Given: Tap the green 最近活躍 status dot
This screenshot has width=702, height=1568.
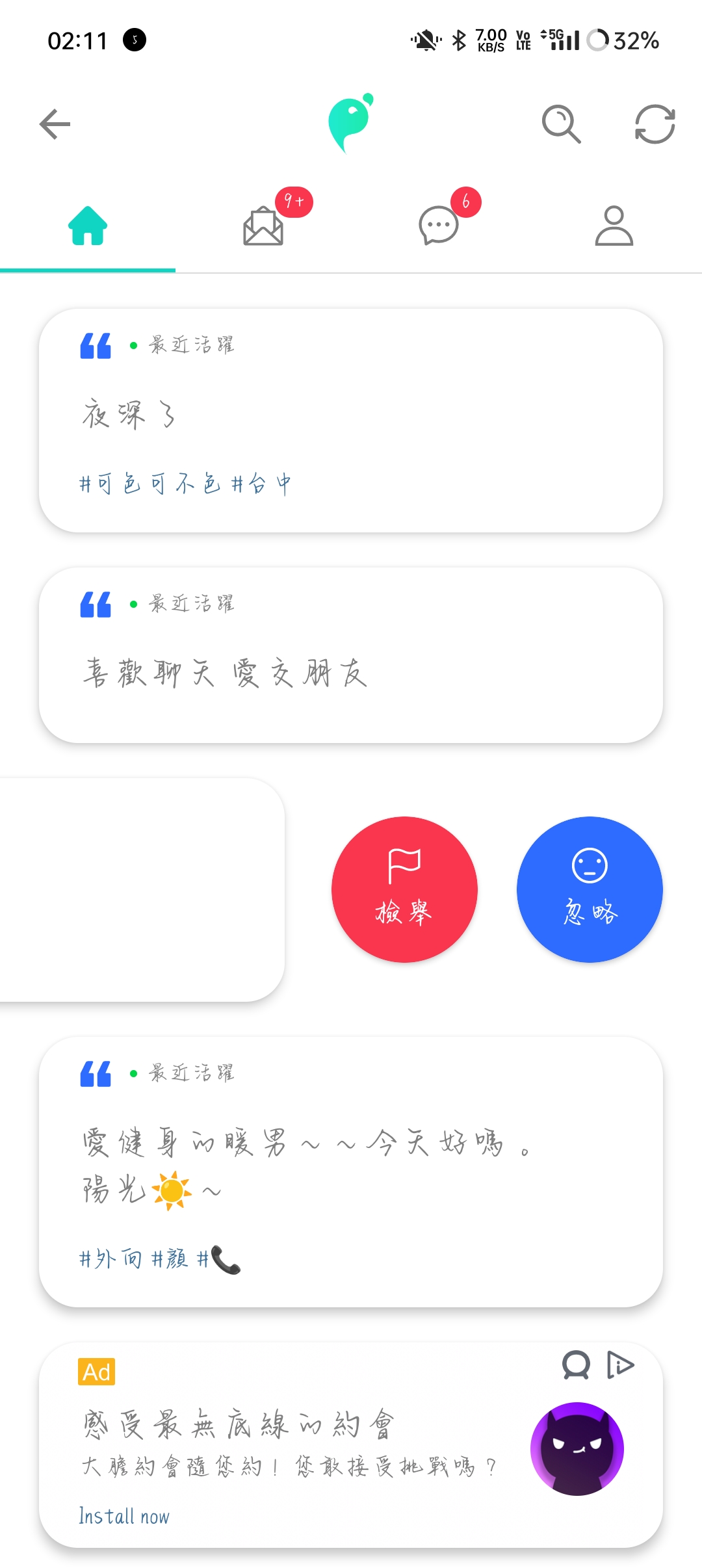Looking at the screenshot, I should 134,346.
